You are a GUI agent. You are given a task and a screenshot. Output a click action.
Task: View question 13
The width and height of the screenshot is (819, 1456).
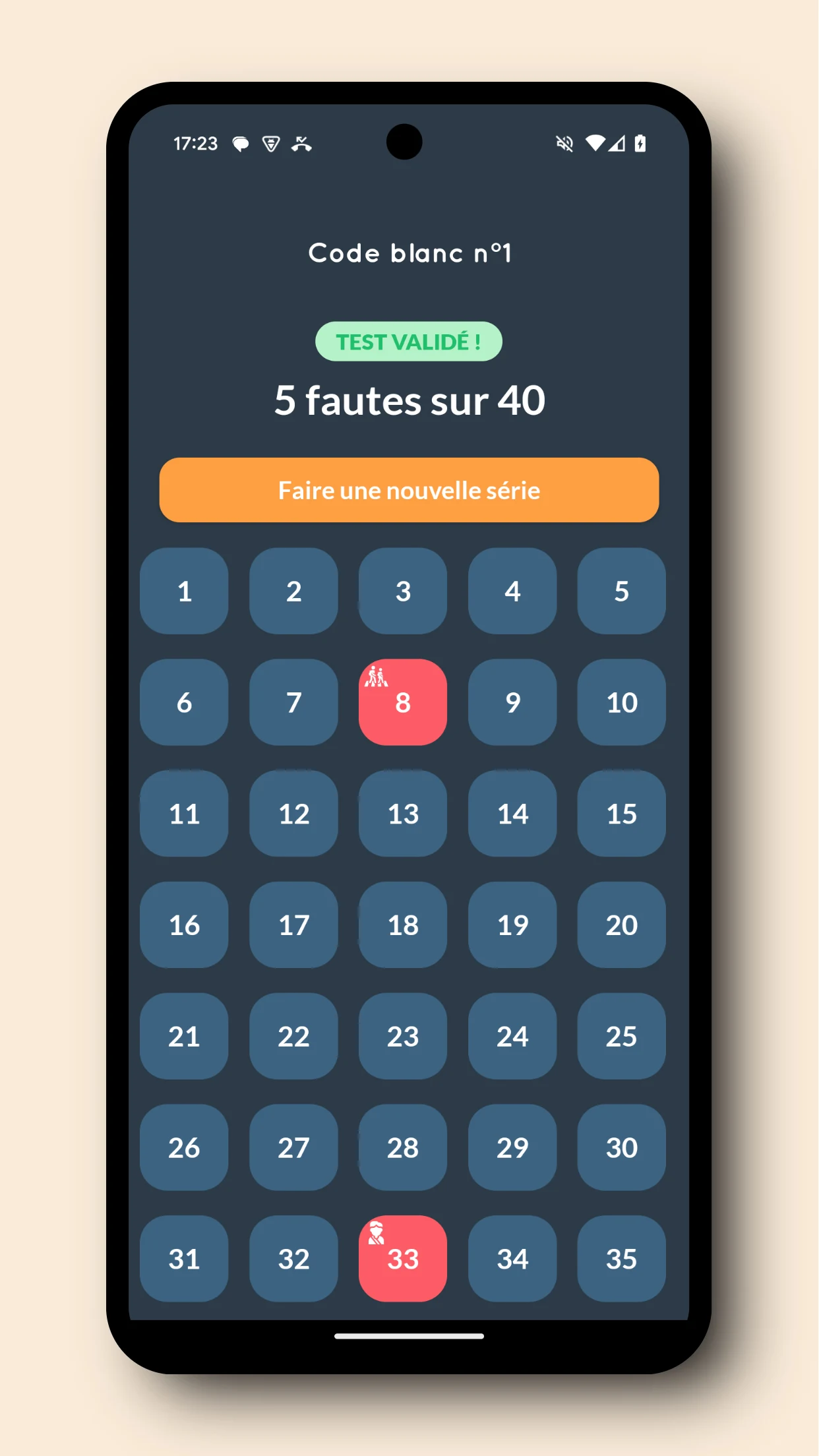click(x=403, y=814)
